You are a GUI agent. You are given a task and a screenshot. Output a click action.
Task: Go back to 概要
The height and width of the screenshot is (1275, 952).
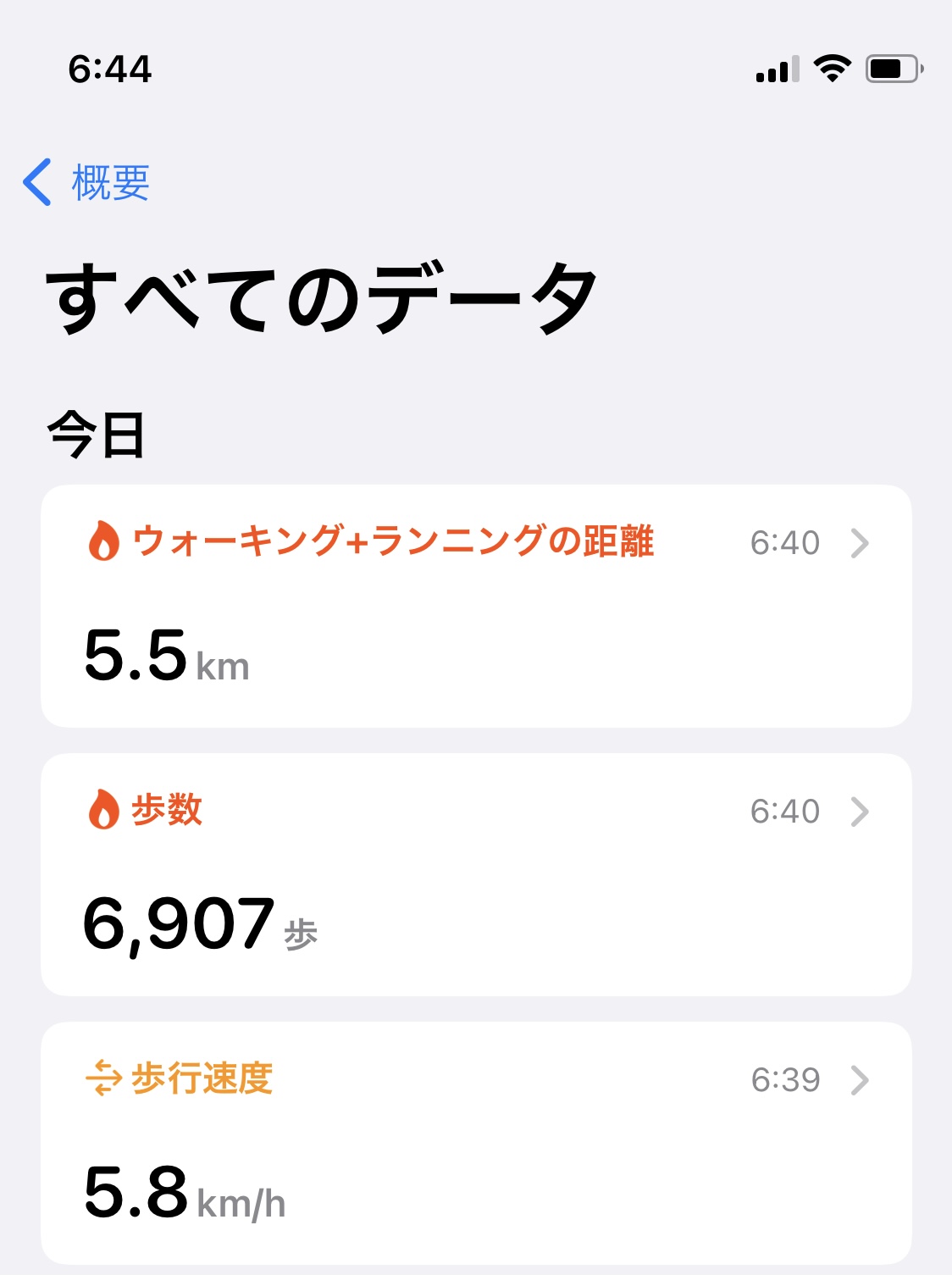(x=86, y=183)
